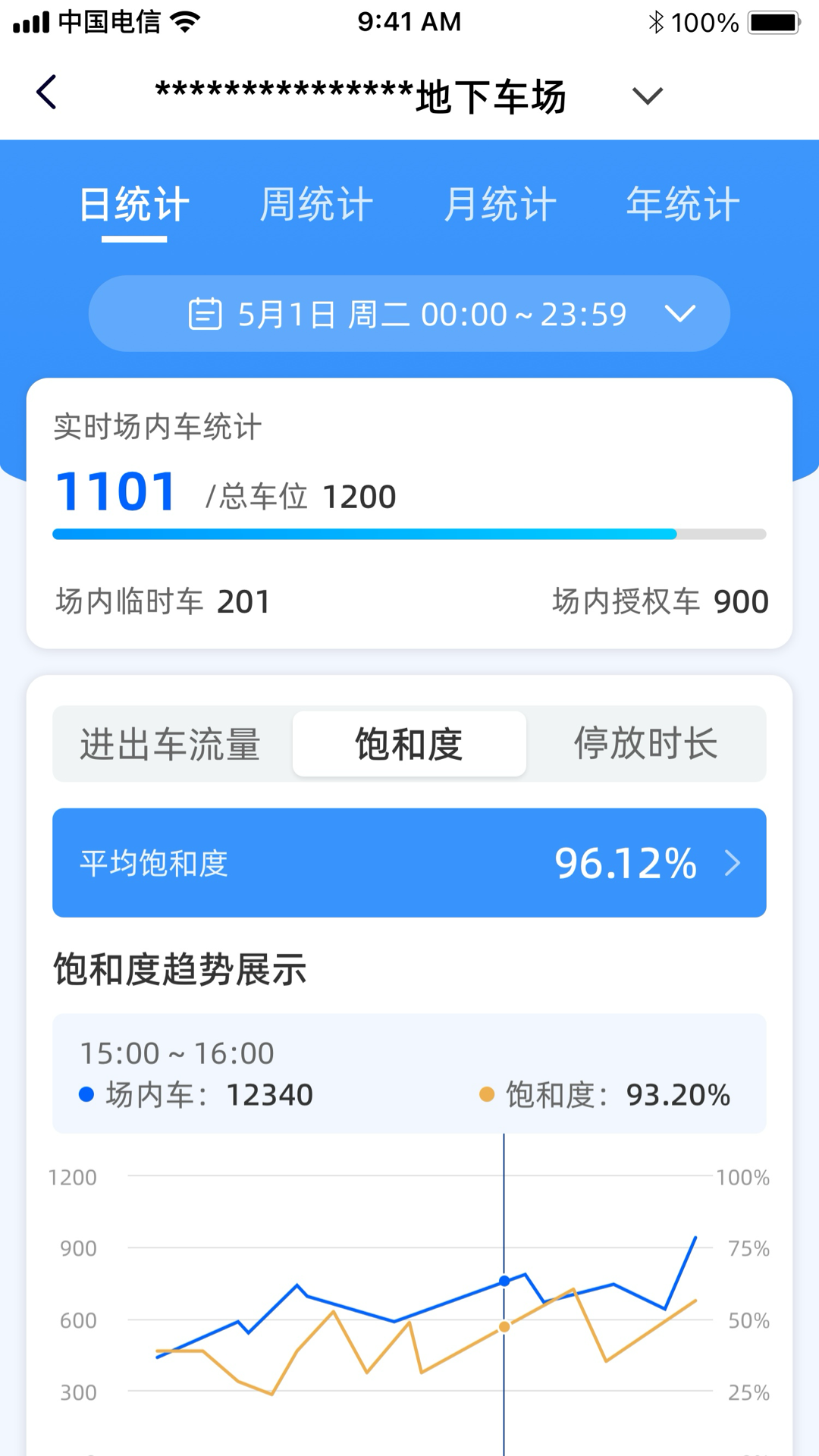Tap the 96.12% average saturation banner

click(409, 864)
